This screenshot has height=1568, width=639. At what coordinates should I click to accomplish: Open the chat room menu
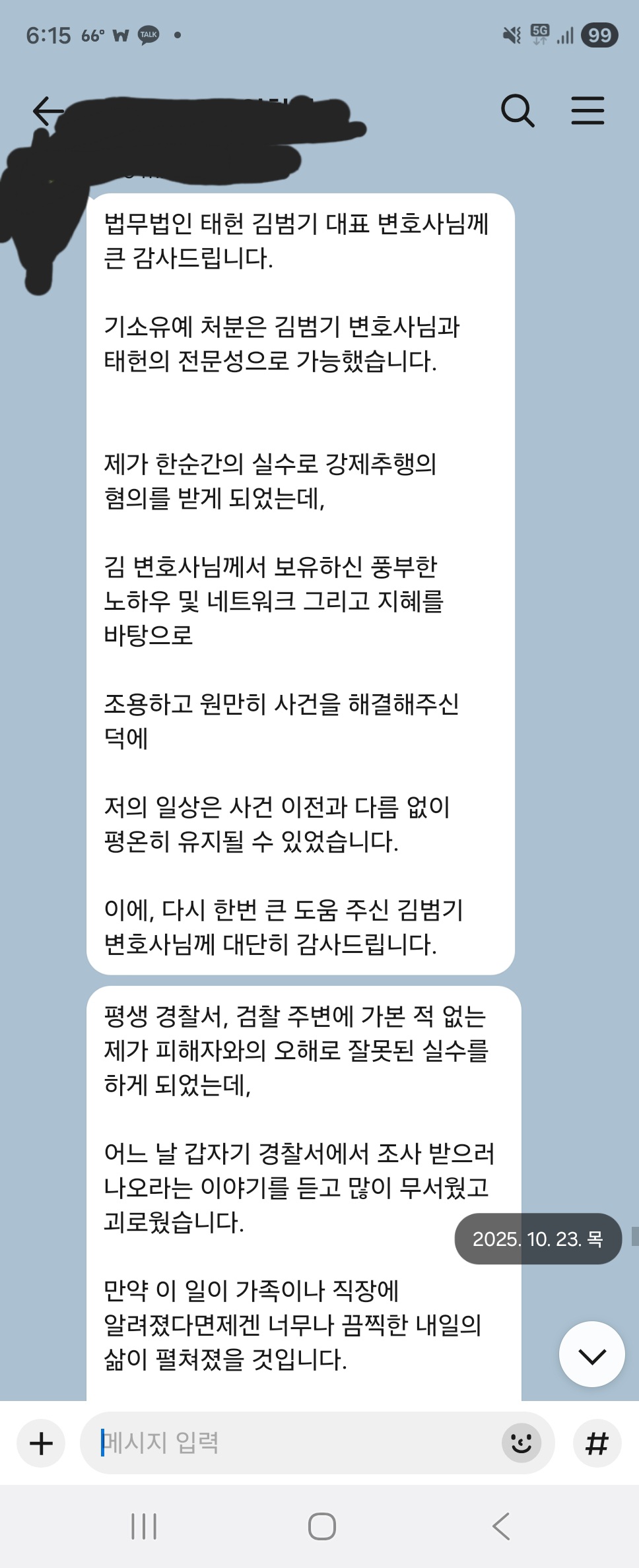(x=587, y=110)
